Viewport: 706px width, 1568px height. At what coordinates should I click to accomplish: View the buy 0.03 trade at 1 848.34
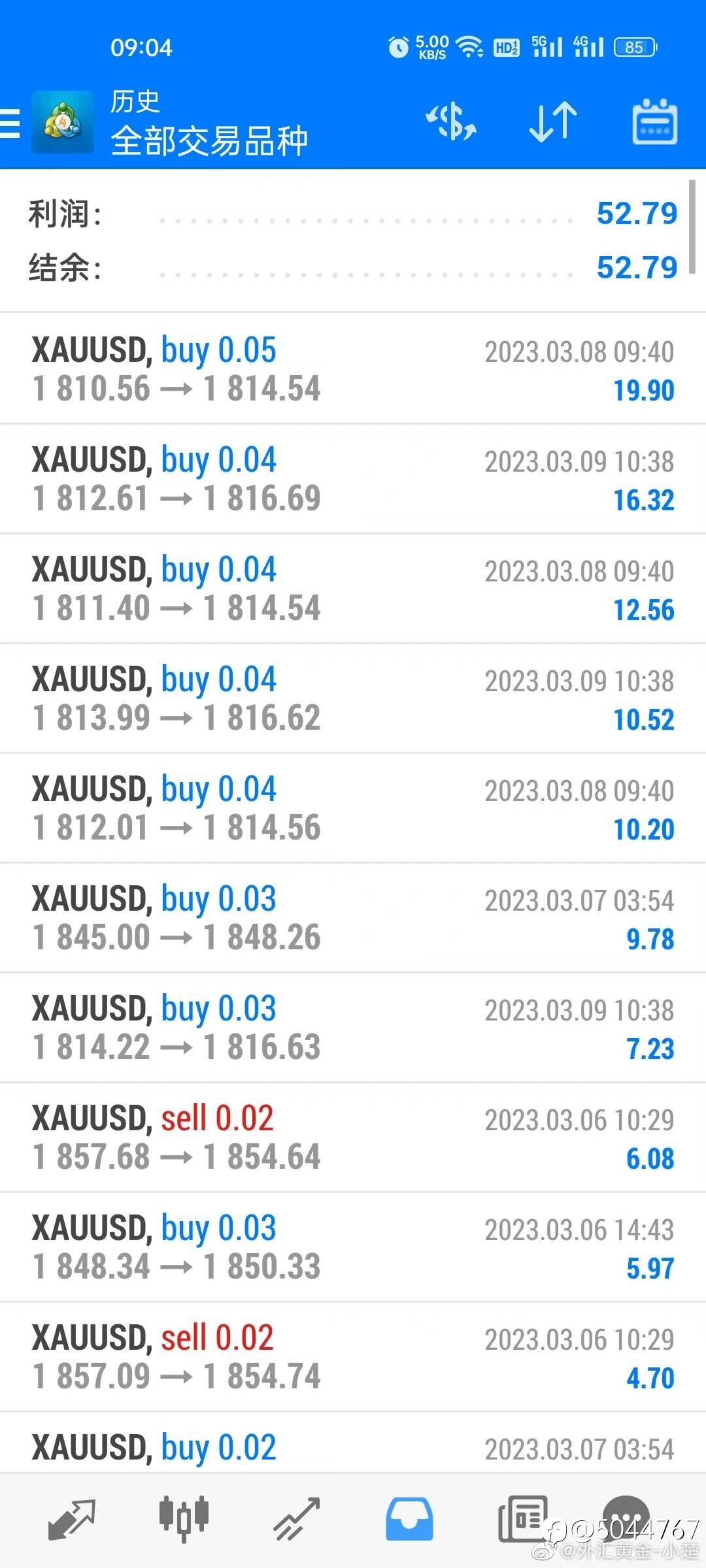(x=353, y=1247)
